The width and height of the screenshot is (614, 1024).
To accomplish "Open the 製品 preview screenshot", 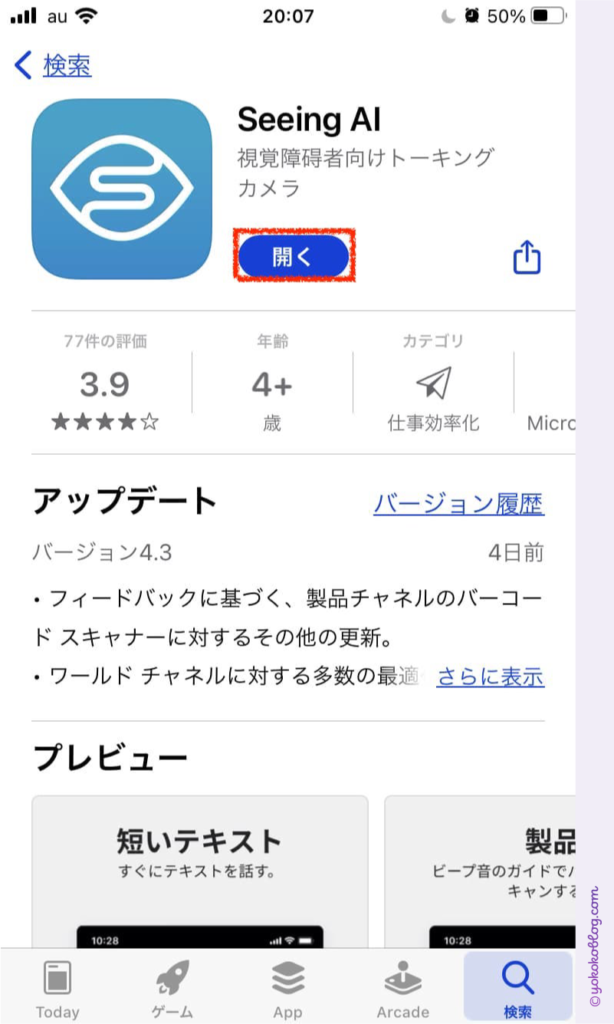I will 480,872.
